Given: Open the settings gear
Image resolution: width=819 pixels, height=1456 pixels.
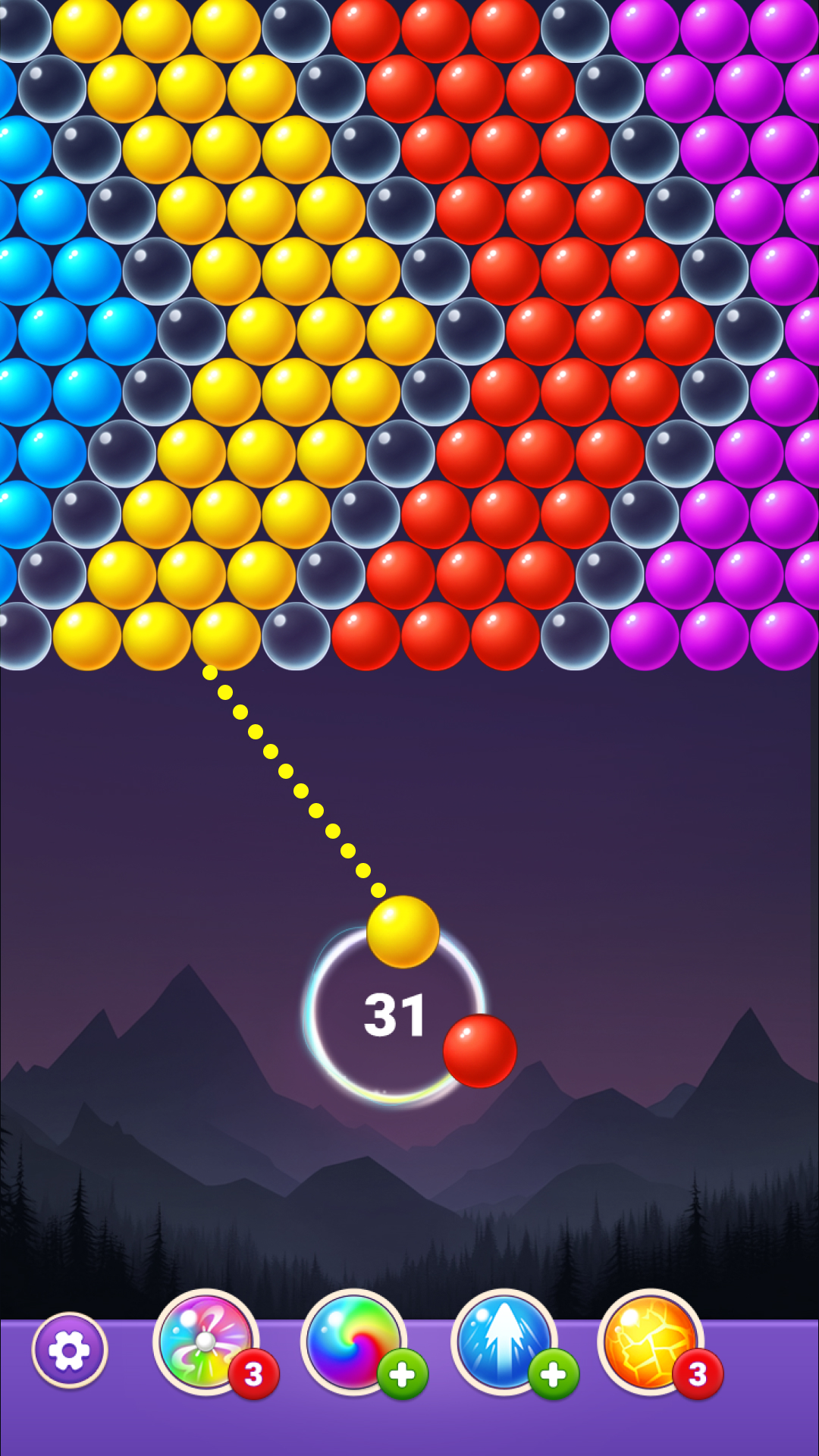Looking at the screenshot, I should 69,1351.
